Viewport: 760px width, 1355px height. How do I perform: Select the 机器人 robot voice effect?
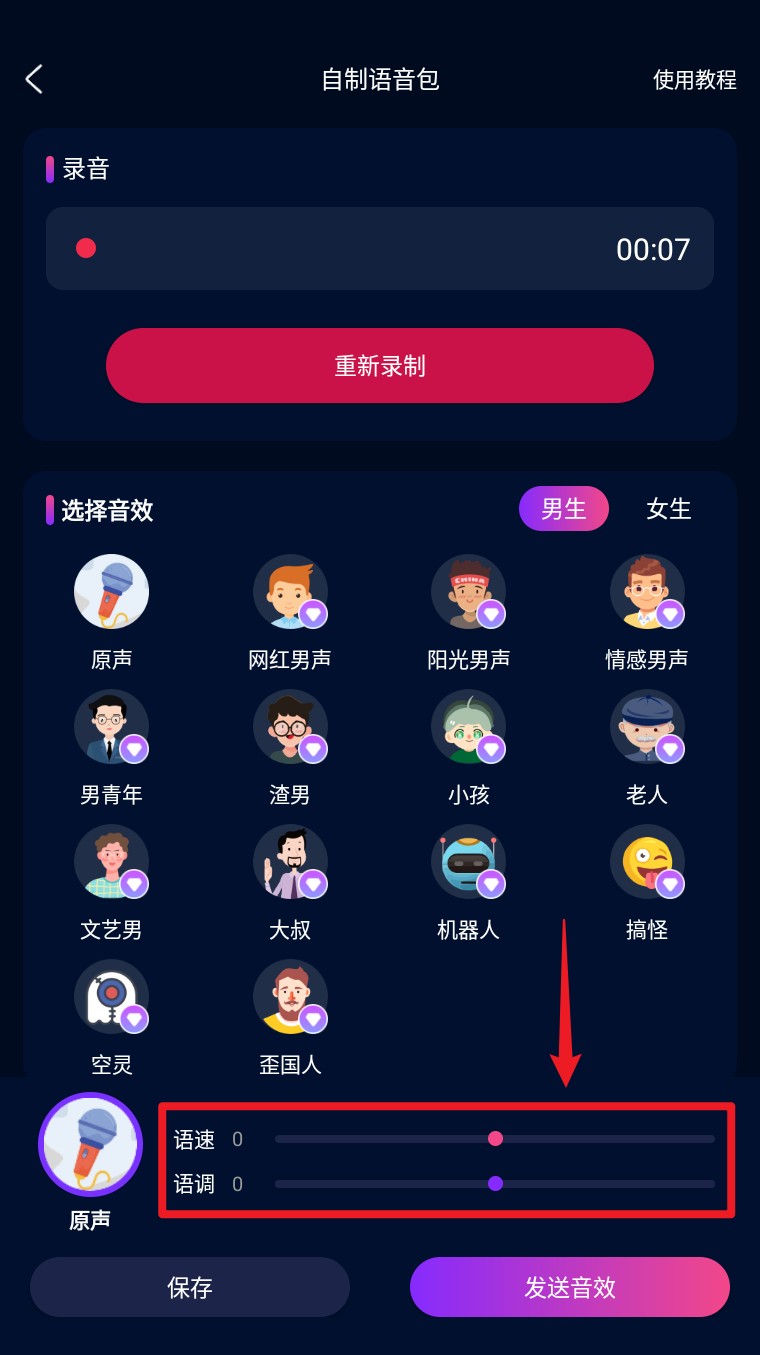point(468,862)
